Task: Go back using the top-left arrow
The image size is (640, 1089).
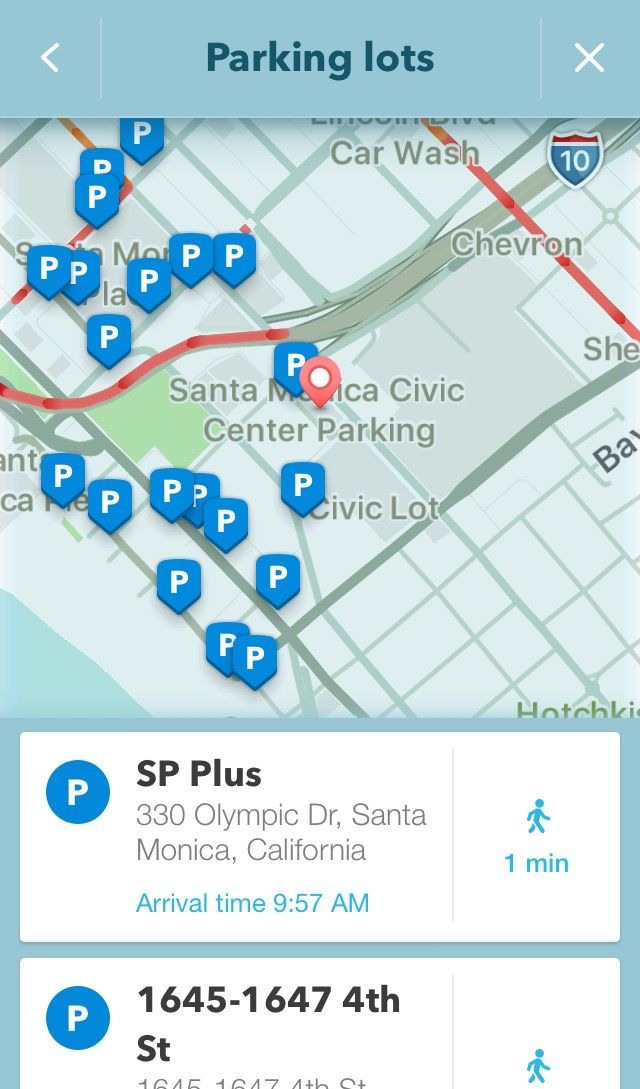Action: [50, 58]
